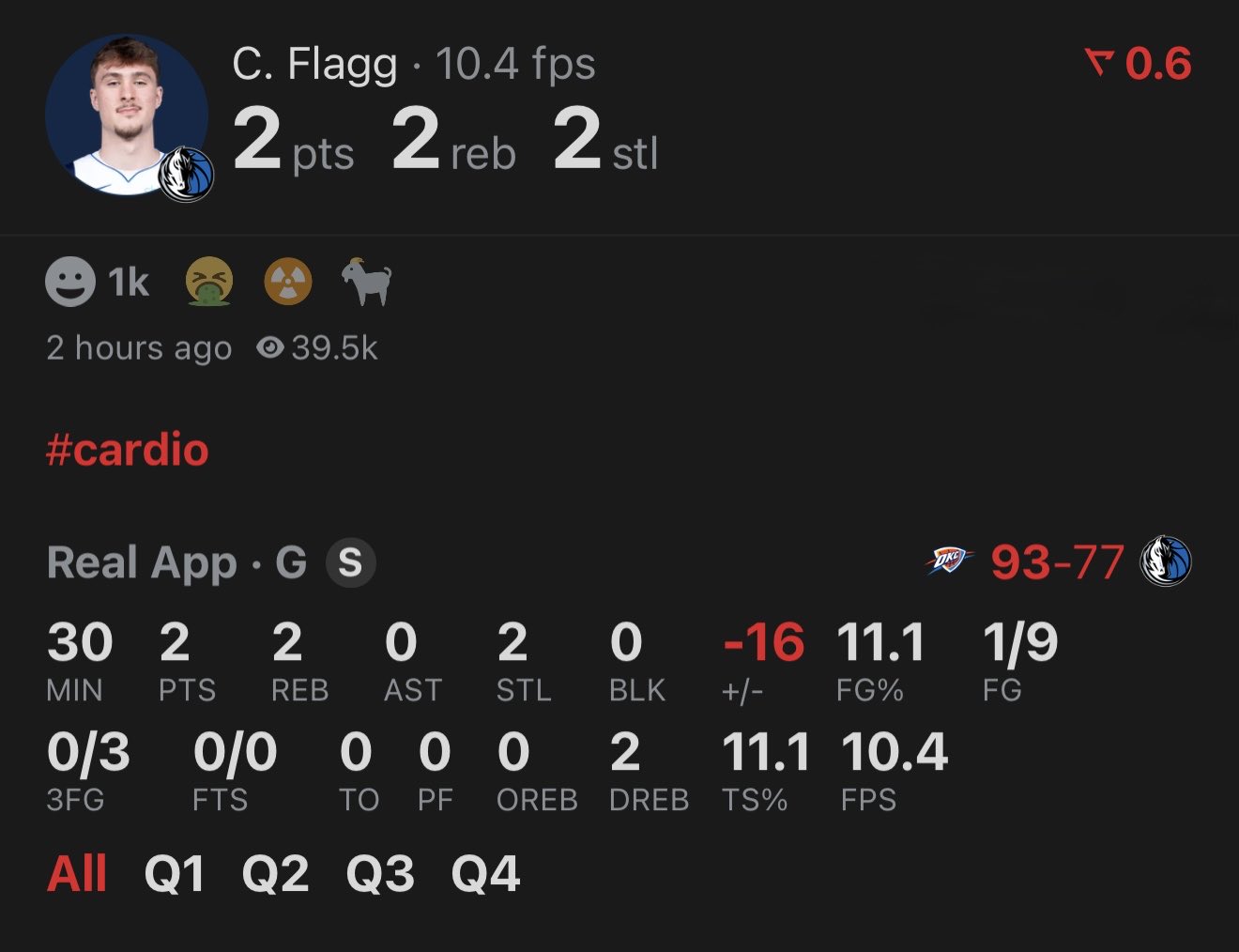
Task: Switch to Q2 stats
Action: pyautogui.click(x=275, y=874)
